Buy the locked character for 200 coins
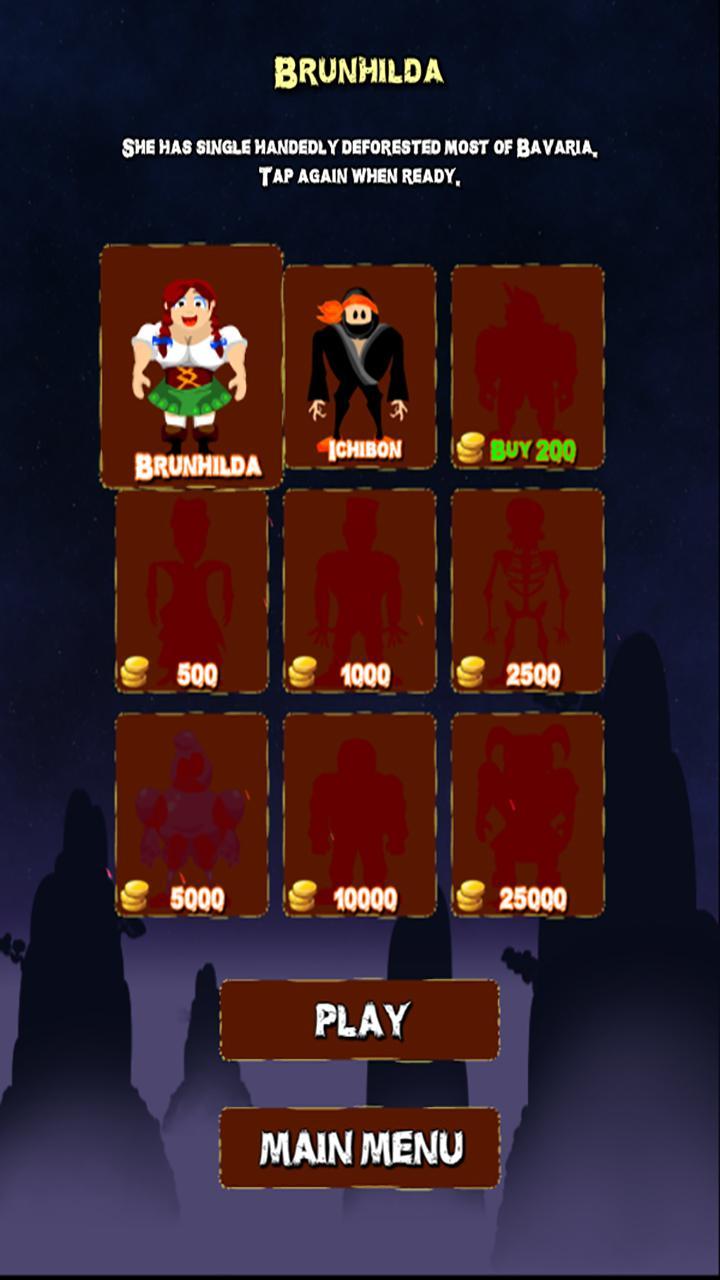This screenshot has height=1280, width=720. tap(528, 366)
